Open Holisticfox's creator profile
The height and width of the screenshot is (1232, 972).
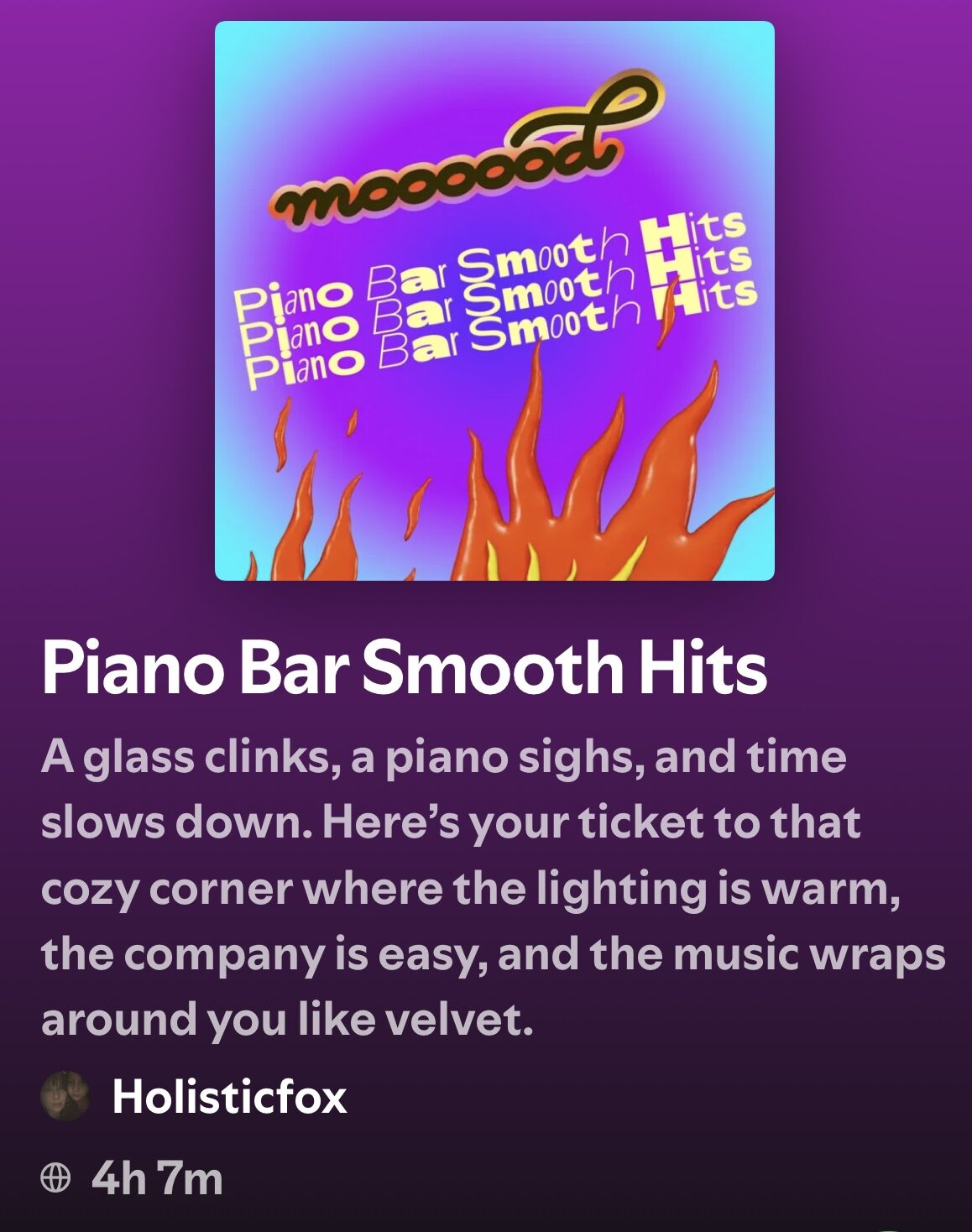228,1096
